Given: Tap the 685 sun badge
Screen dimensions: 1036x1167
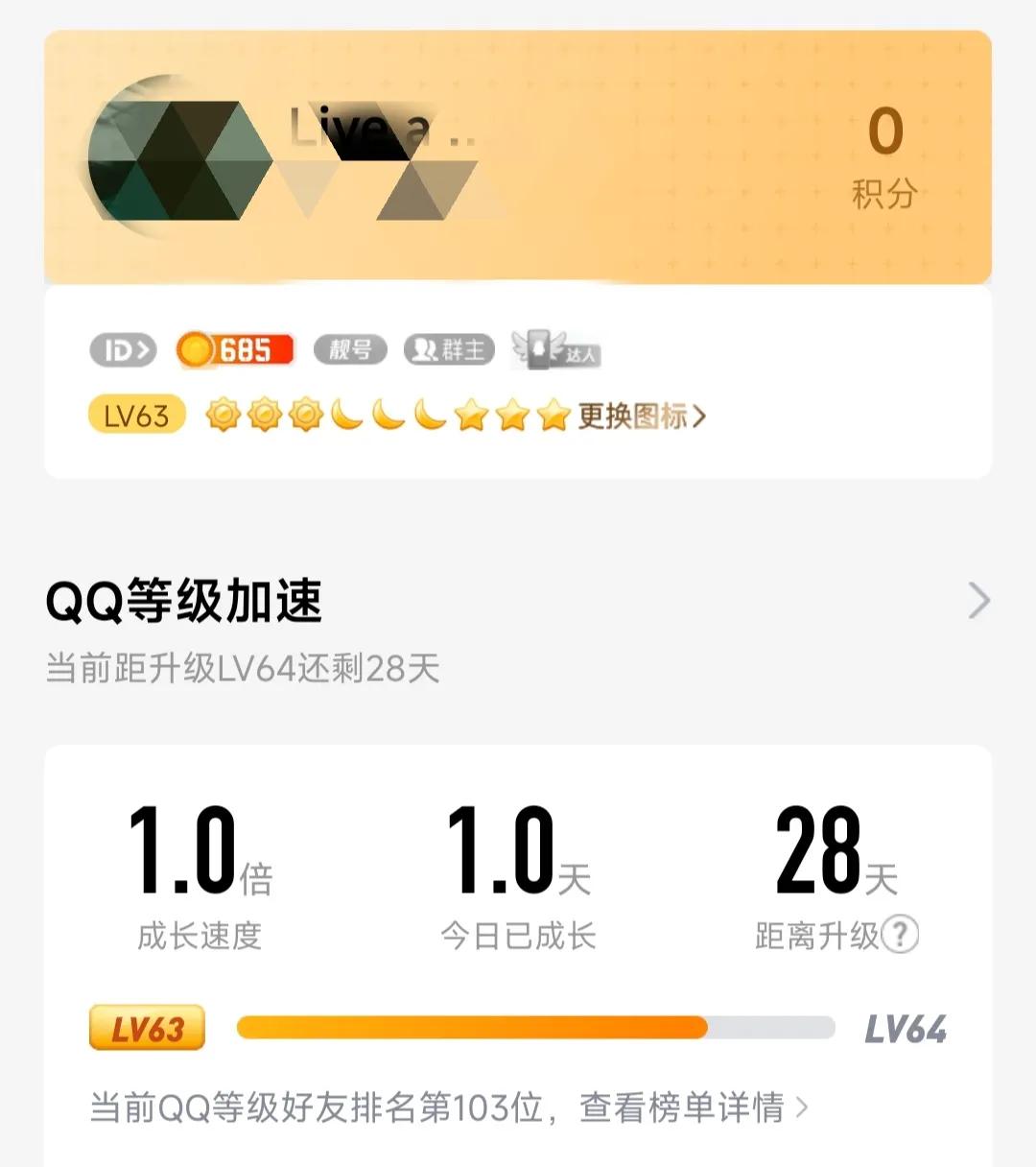Looking at the screenshot, I should click(x=235, y=350).
